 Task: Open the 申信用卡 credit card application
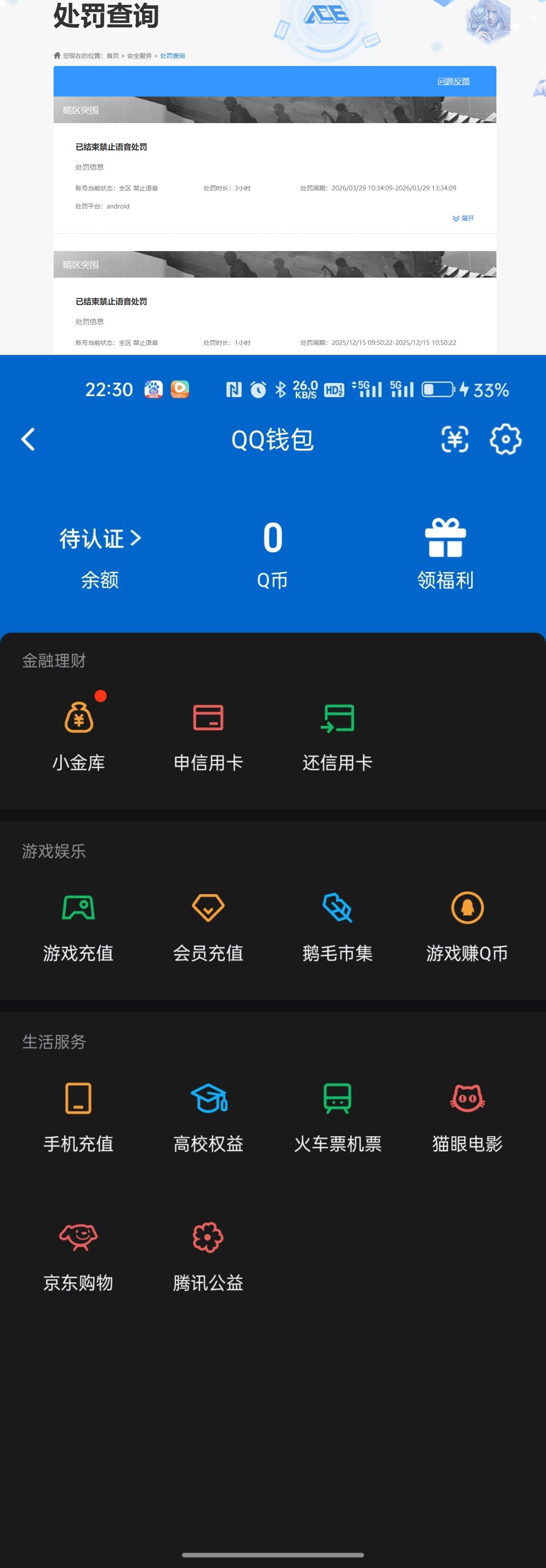[208, 733]
